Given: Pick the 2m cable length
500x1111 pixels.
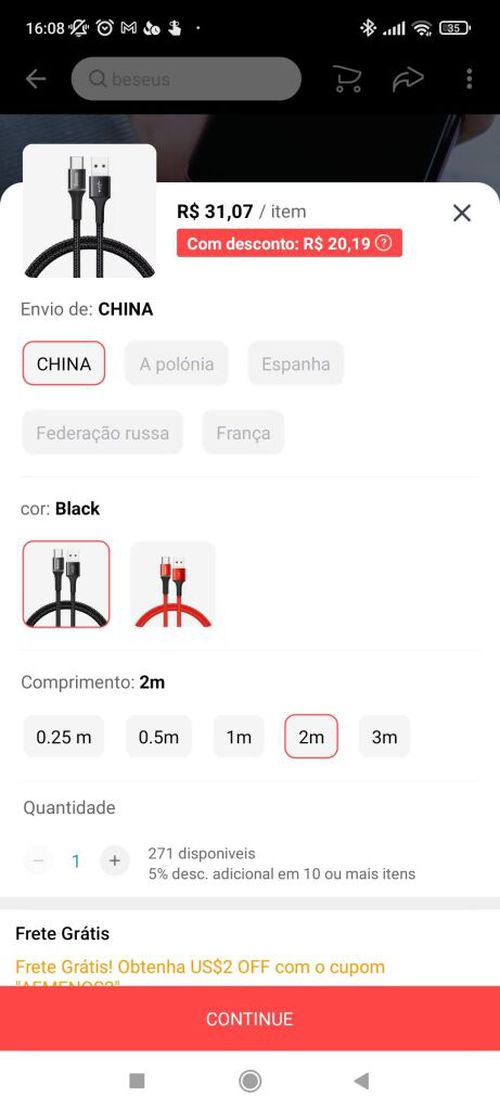Looking at the screenshot, I should click(x=311, y=737).
